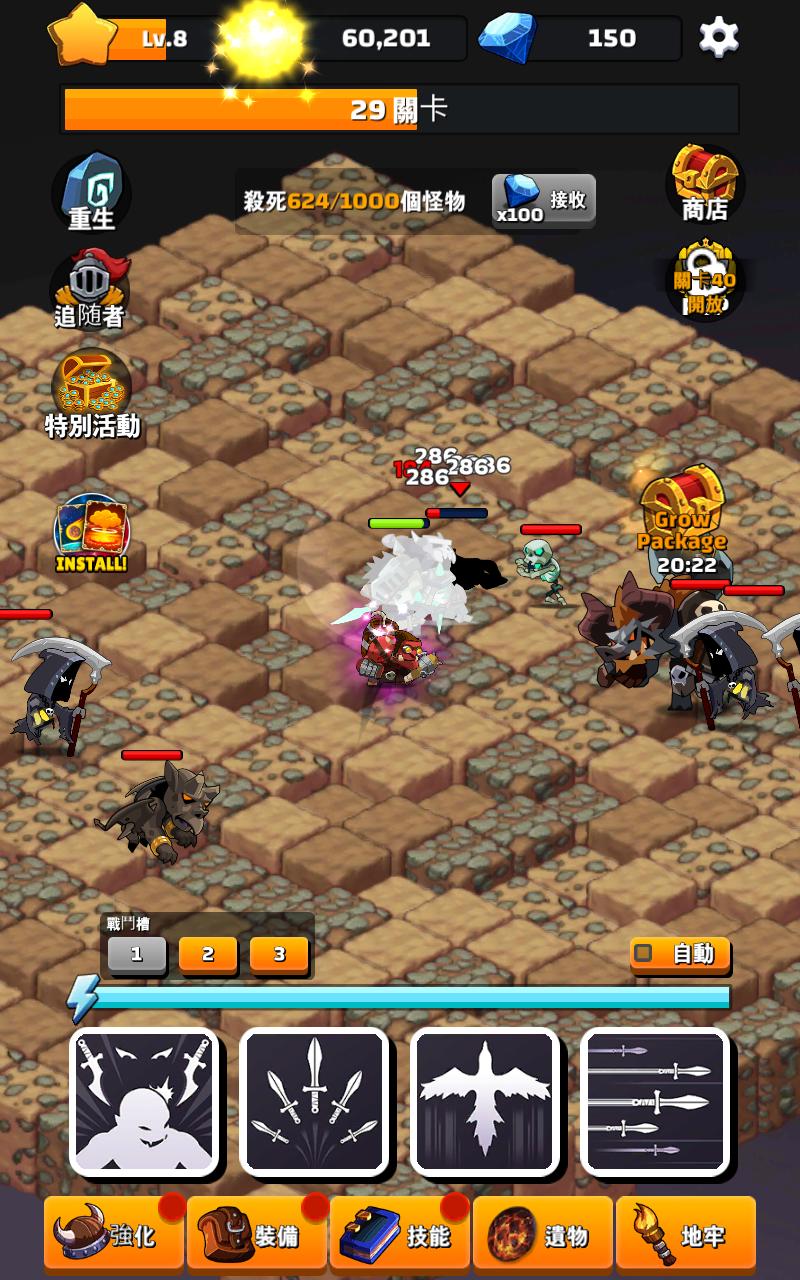Open the 地牢 dungeon tab
800x1280 pixels.
click(686, 1236)
